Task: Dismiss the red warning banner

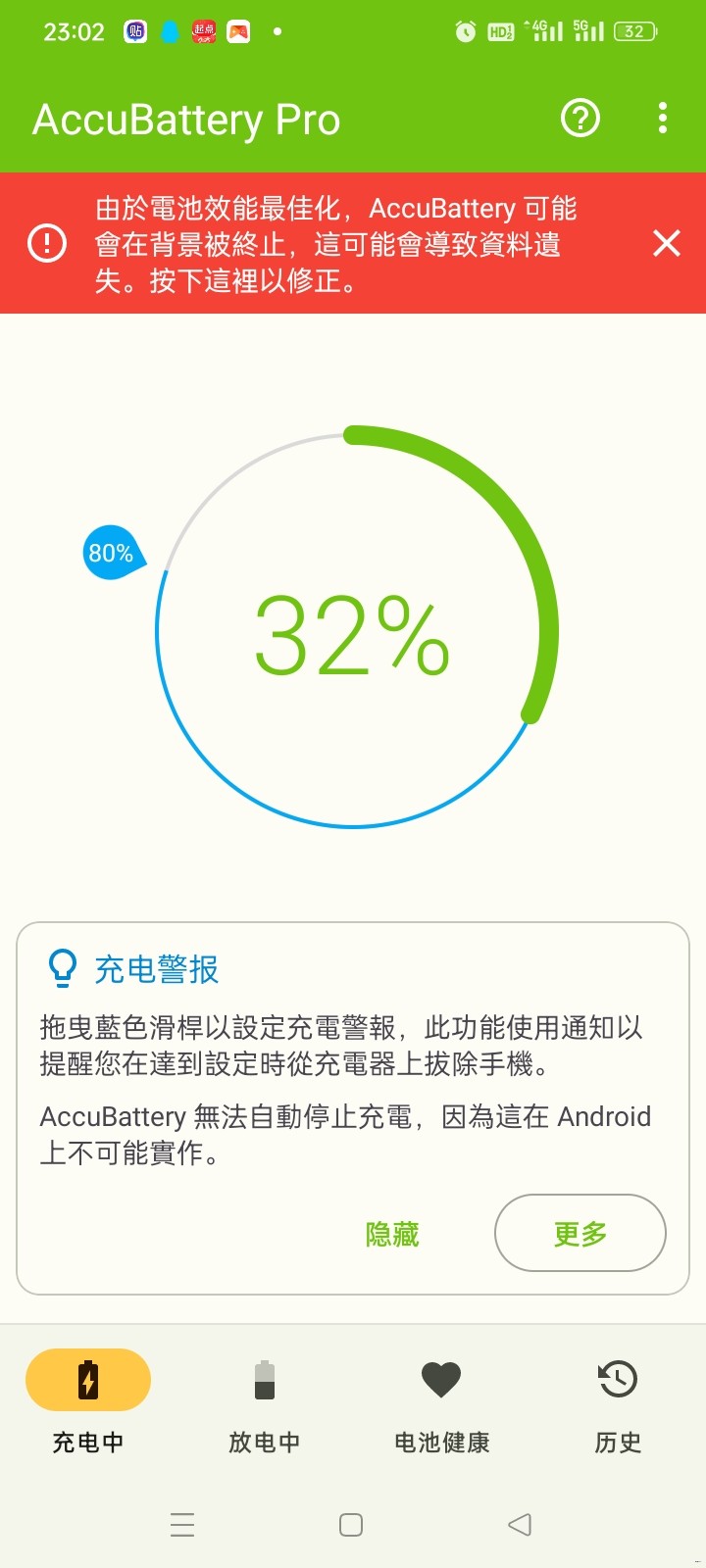Action: 667,243
